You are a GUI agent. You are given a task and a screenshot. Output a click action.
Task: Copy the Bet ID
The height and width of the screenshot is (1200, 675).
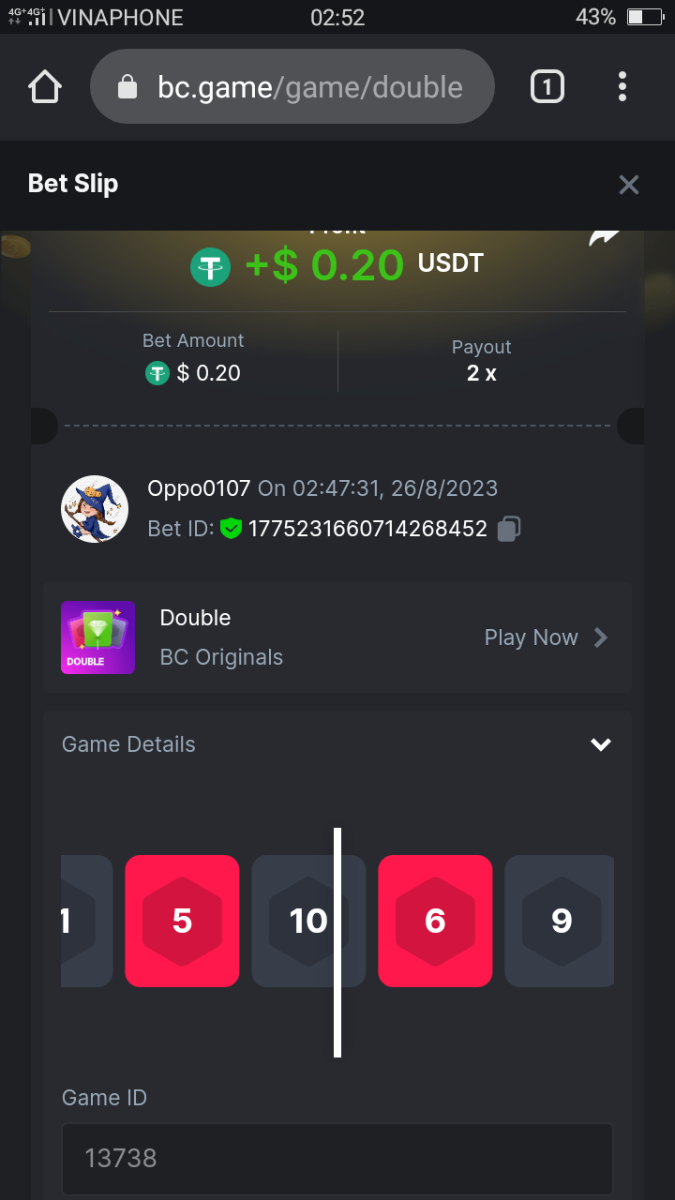[x=509, y=528]
